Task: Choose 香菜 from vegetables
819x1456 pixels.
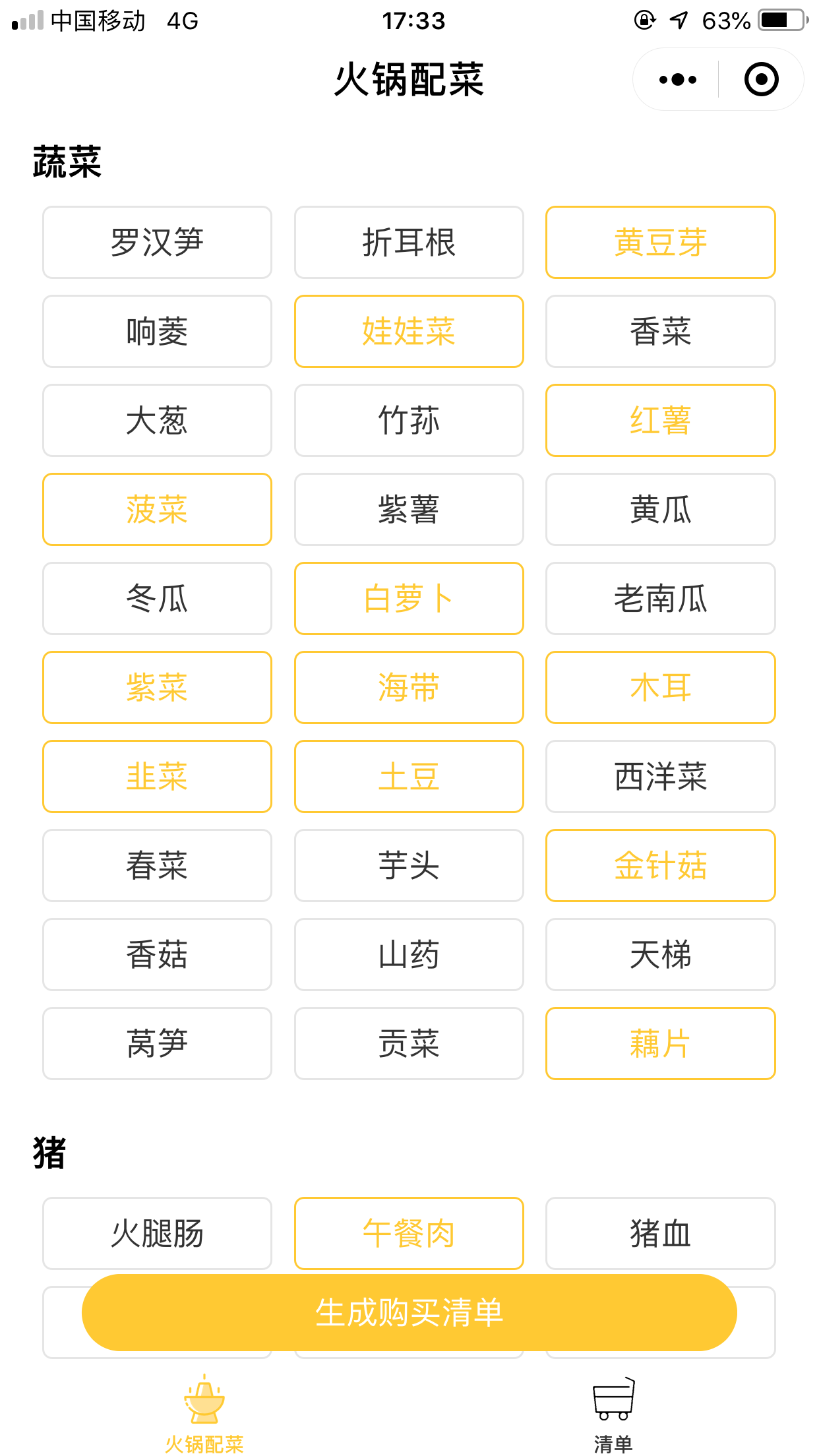Action: click(x=661, y=331)
